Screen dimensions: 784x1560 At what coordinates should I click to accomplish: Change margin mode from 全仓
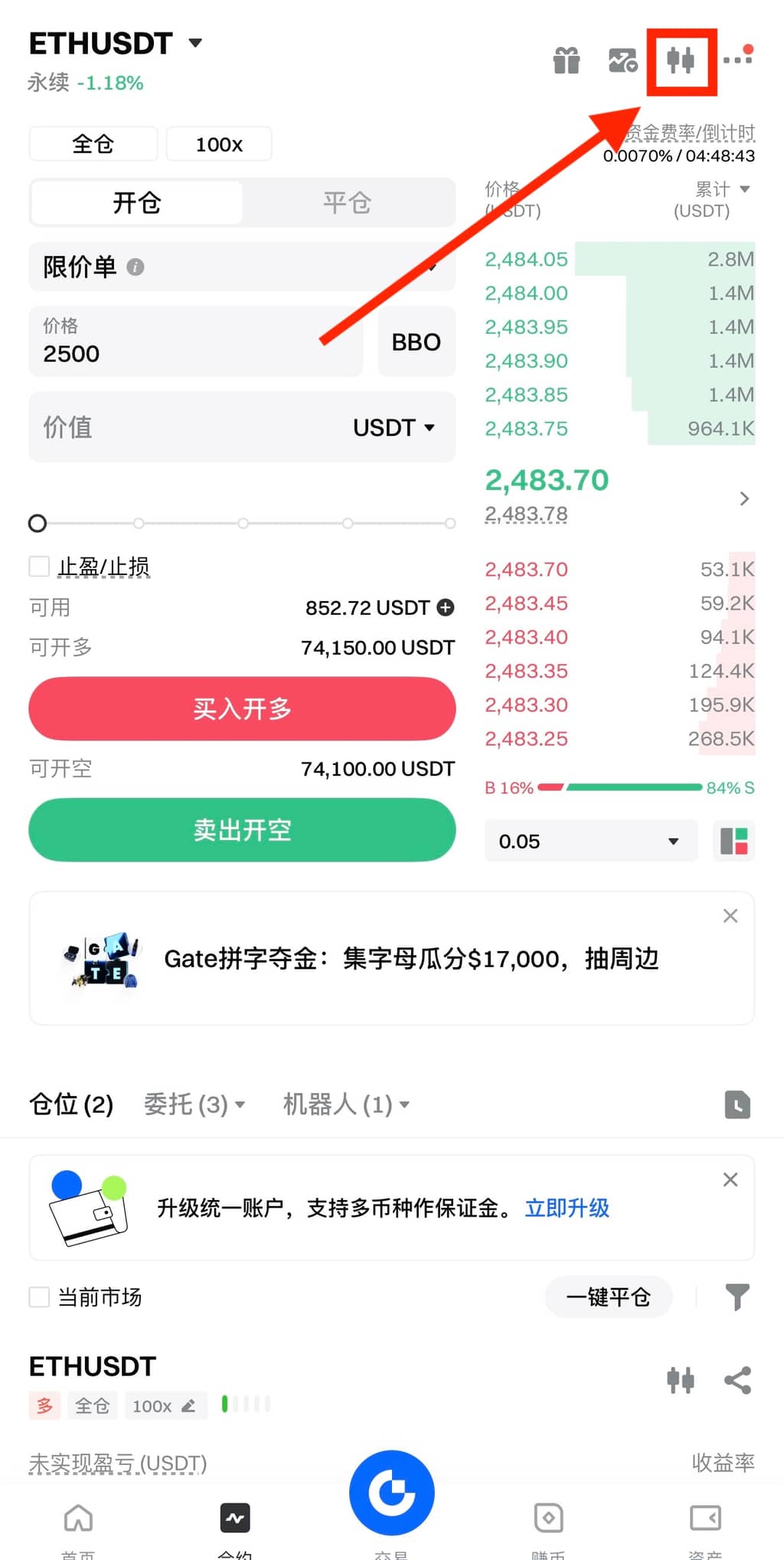[x=93, y=144]
